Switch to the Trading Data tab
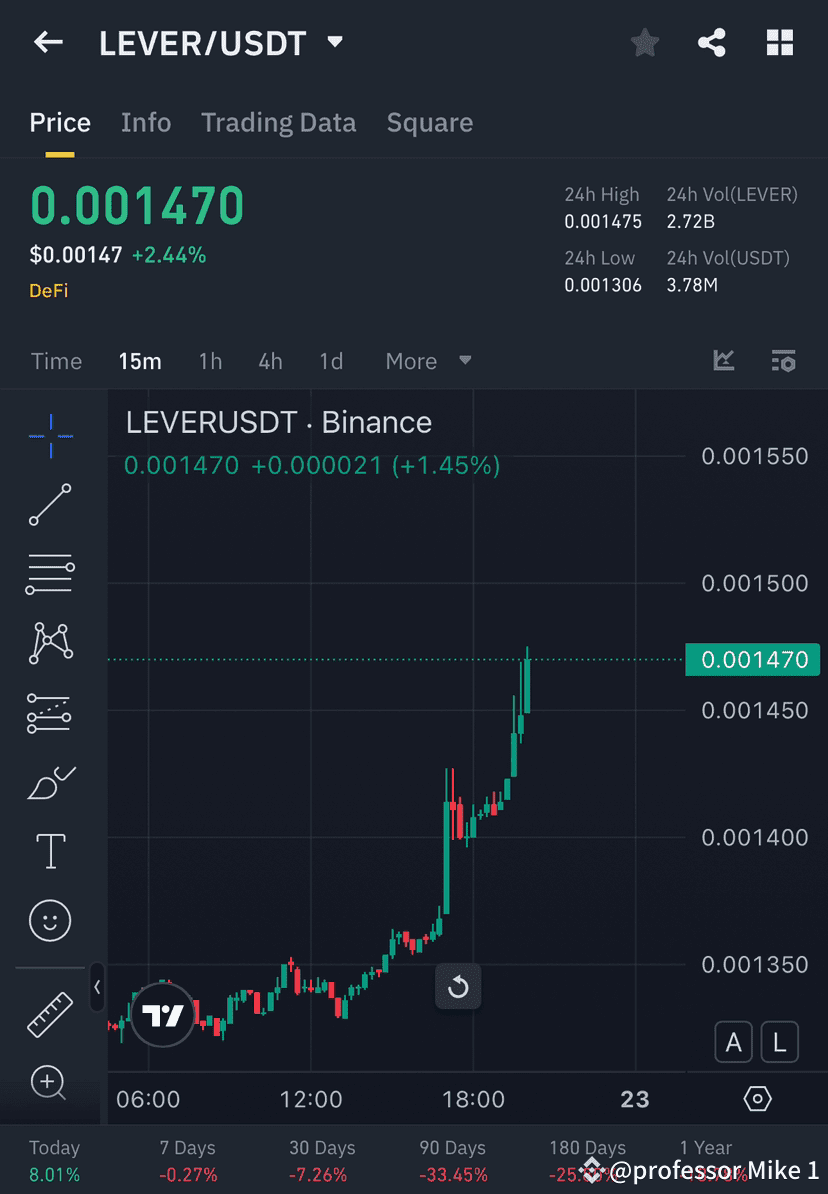The image size is (828, 1194). coord(278,122)
